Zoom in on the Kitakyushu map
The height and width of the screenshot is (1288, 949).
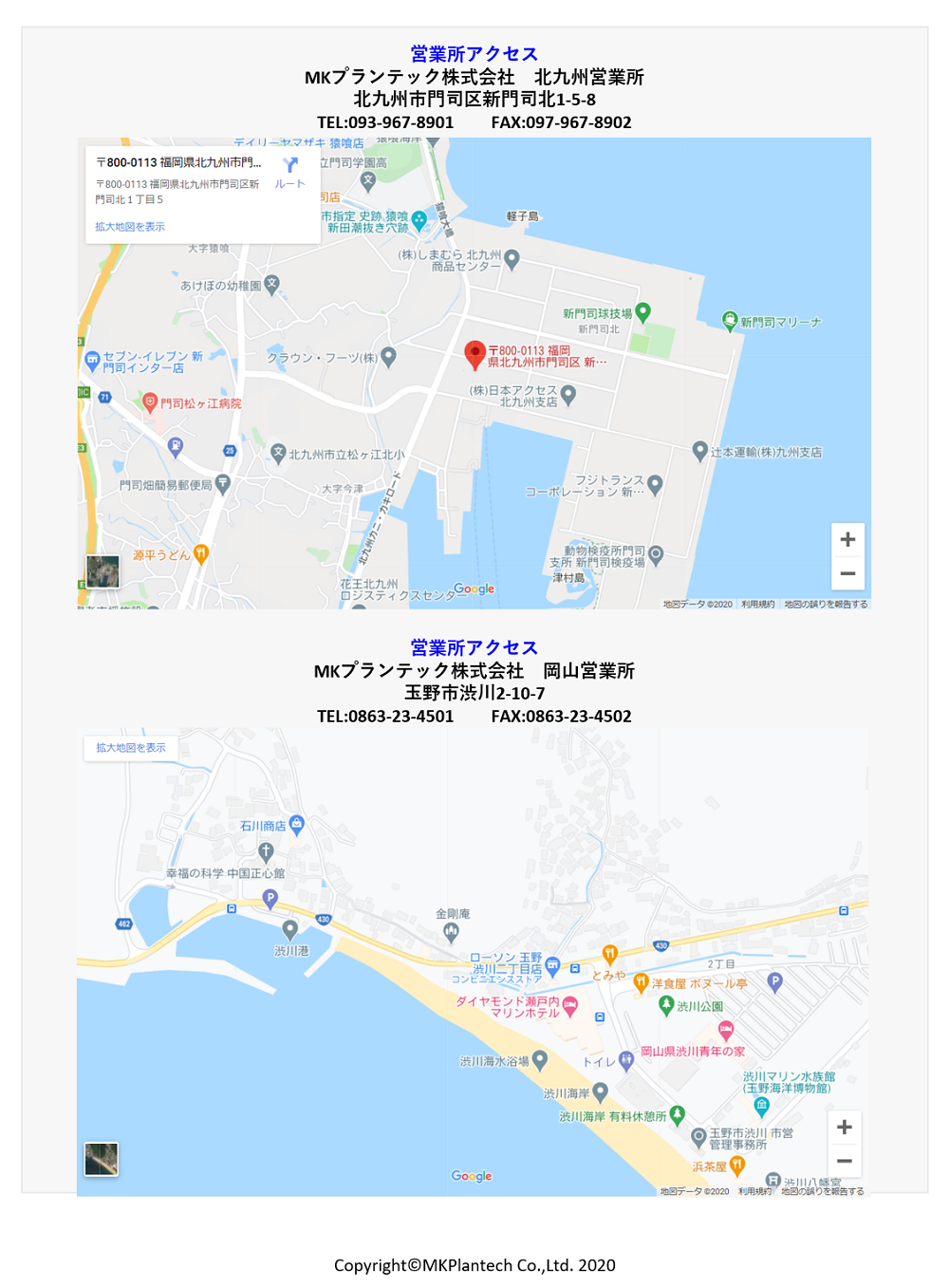click(x=847, y=539)
